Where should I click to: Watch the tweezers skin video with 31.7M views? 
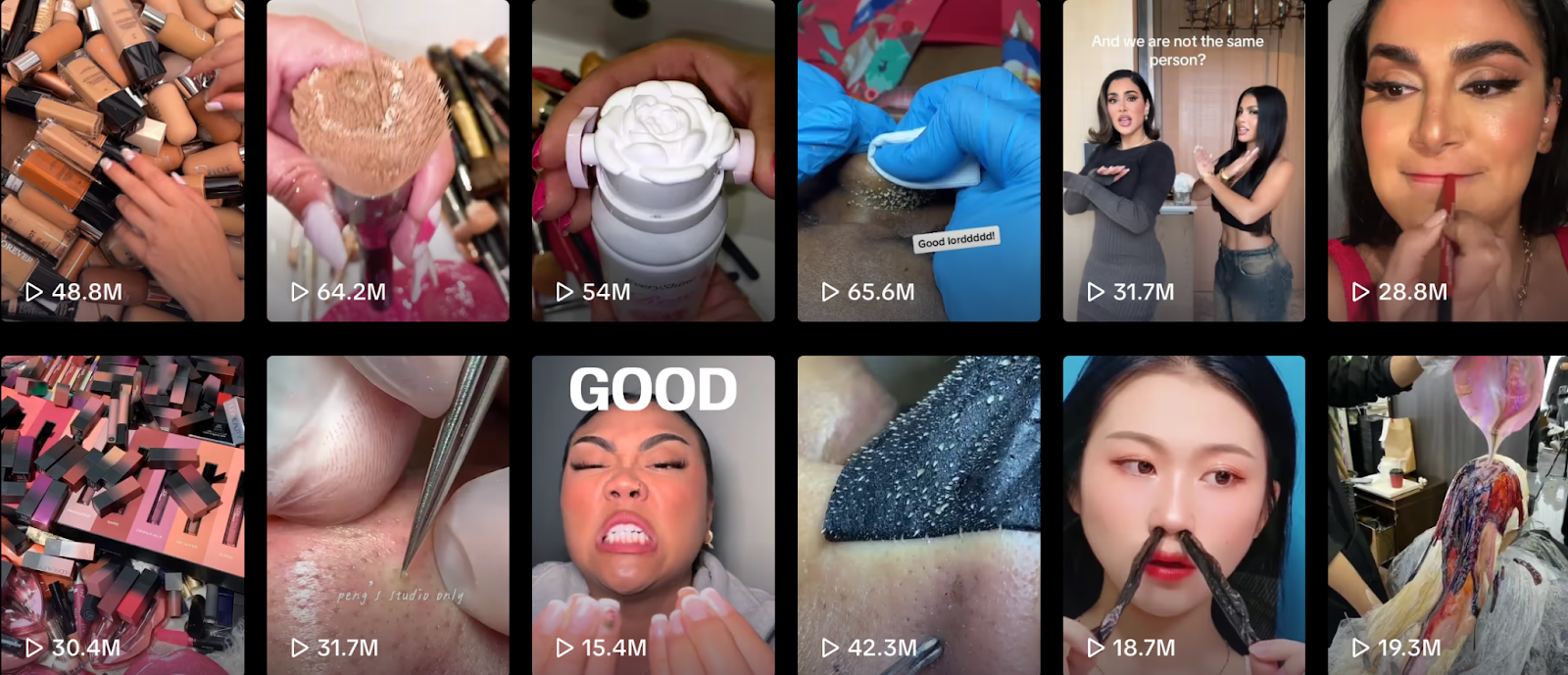(387, 514)
